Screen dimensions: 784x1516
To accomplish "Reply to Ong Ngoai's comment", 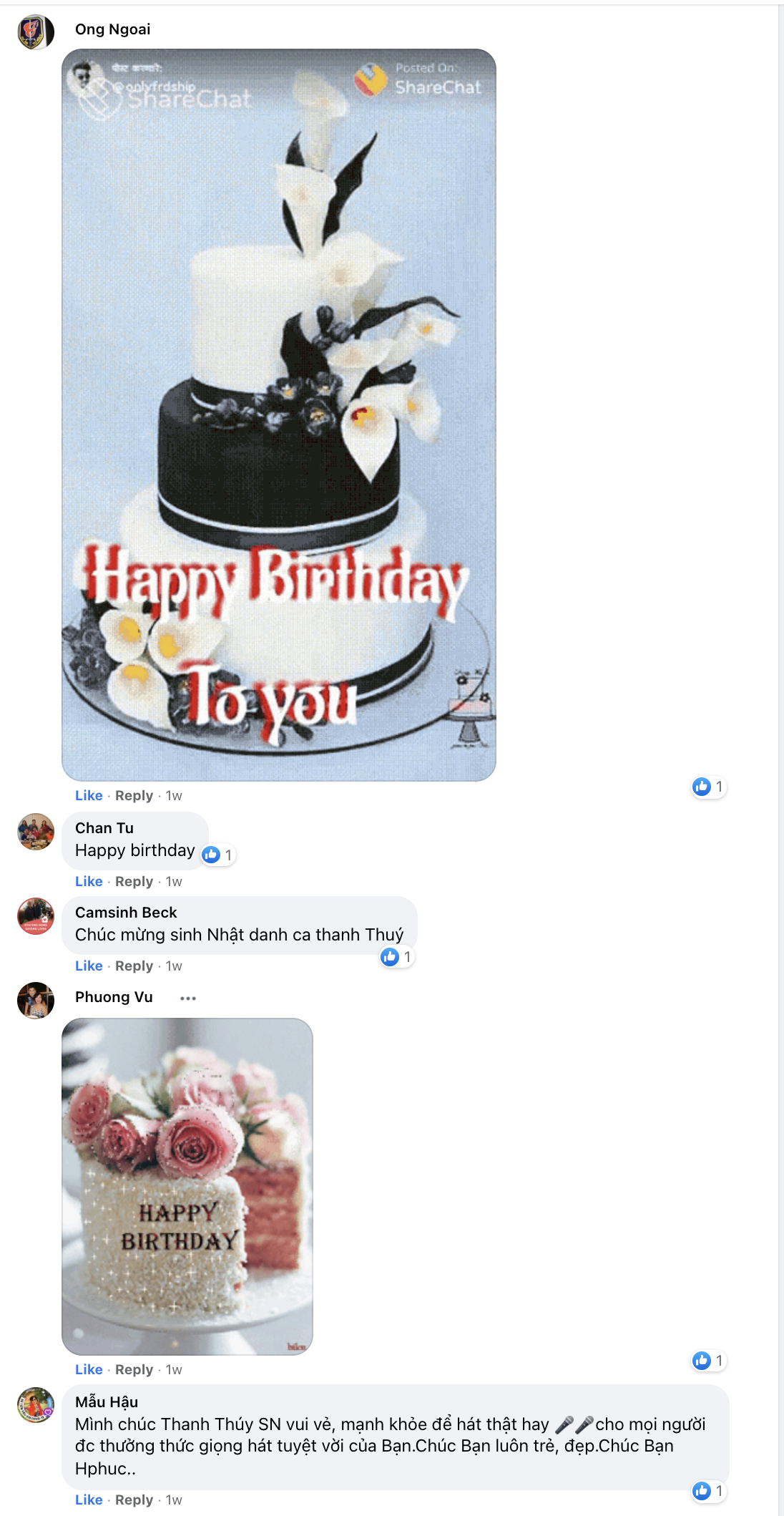I will click(x=134, y=795).
